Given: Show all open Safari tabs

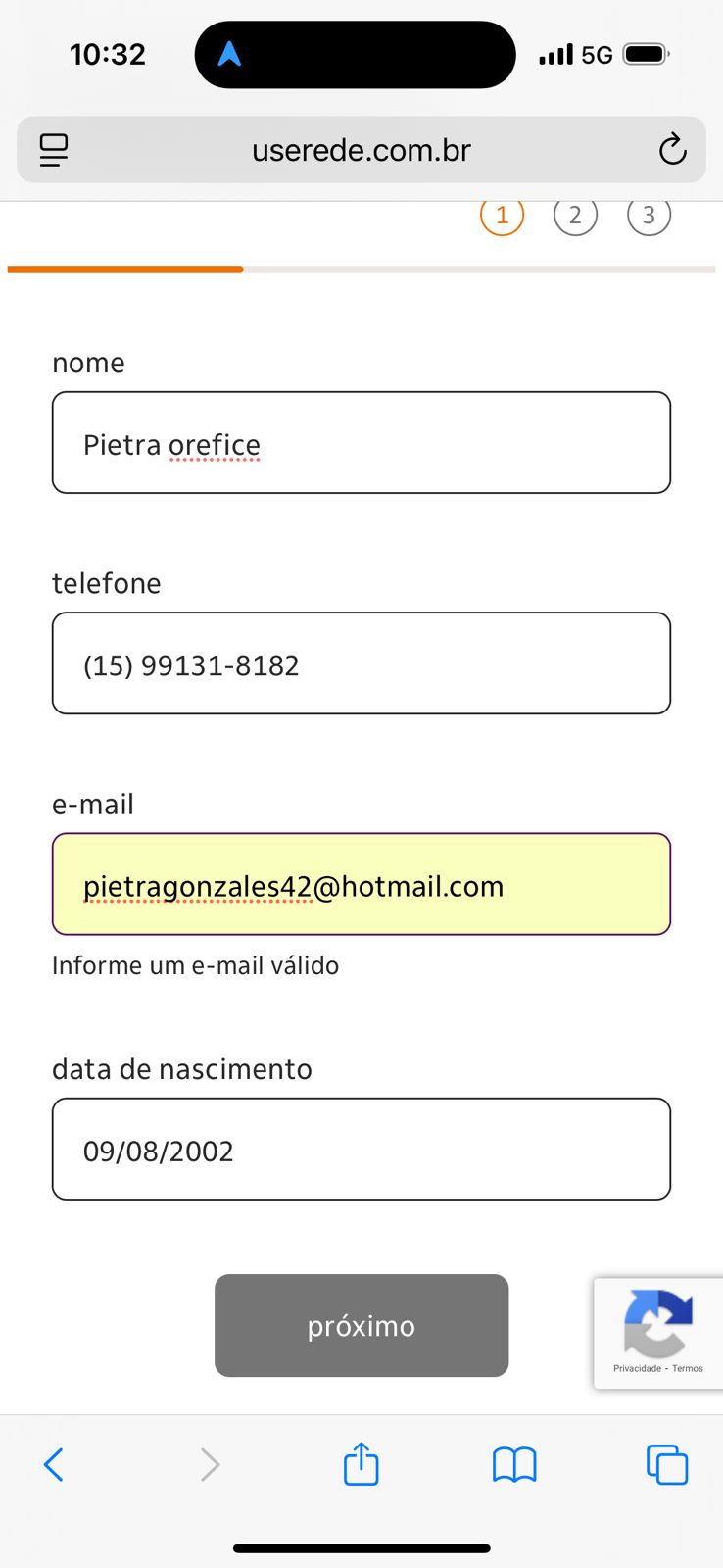Looking at the screenshot, I should pos(667,1465).
